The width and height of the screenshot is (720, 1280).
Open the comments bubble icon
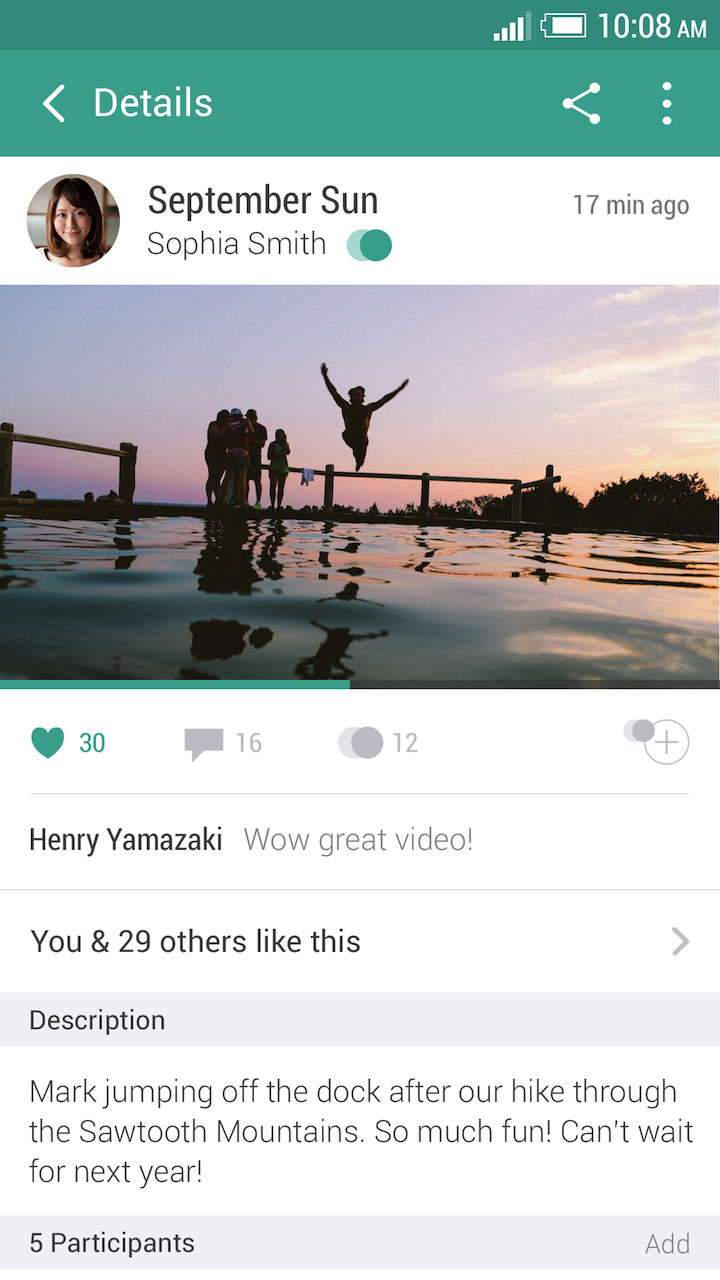point(204,744)
